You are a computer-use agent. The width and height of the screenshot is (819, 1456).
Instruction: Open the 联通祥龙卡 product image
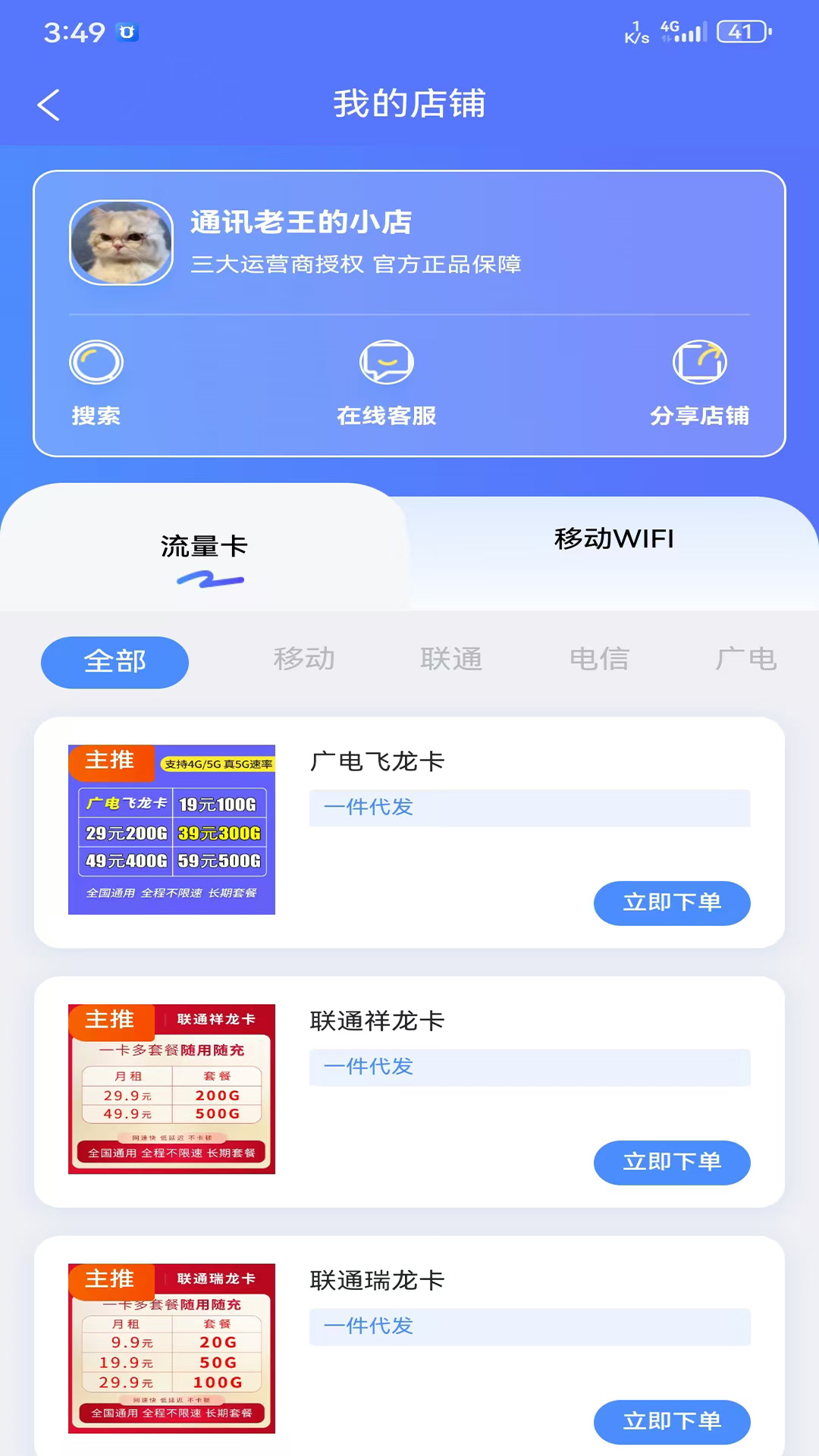[171, 1089]
